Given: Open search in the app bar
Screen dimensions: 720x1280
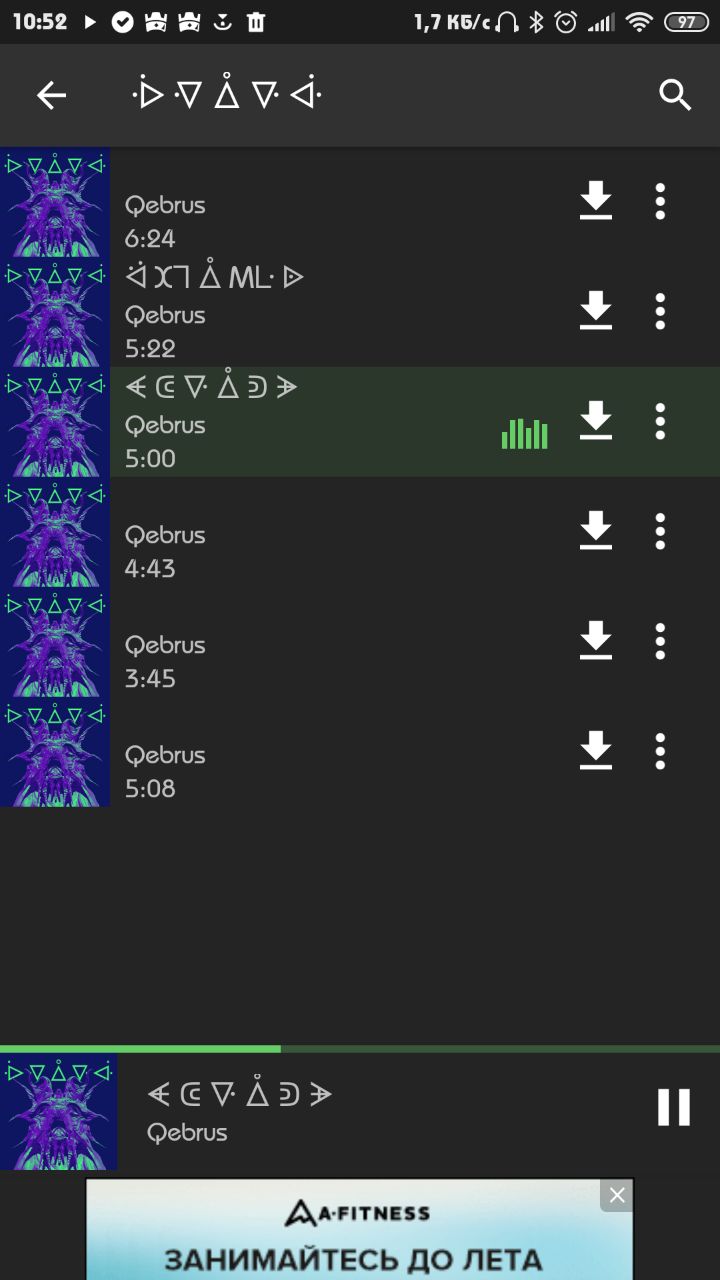Looking at the screenshot, I should (x=675, y=95).
